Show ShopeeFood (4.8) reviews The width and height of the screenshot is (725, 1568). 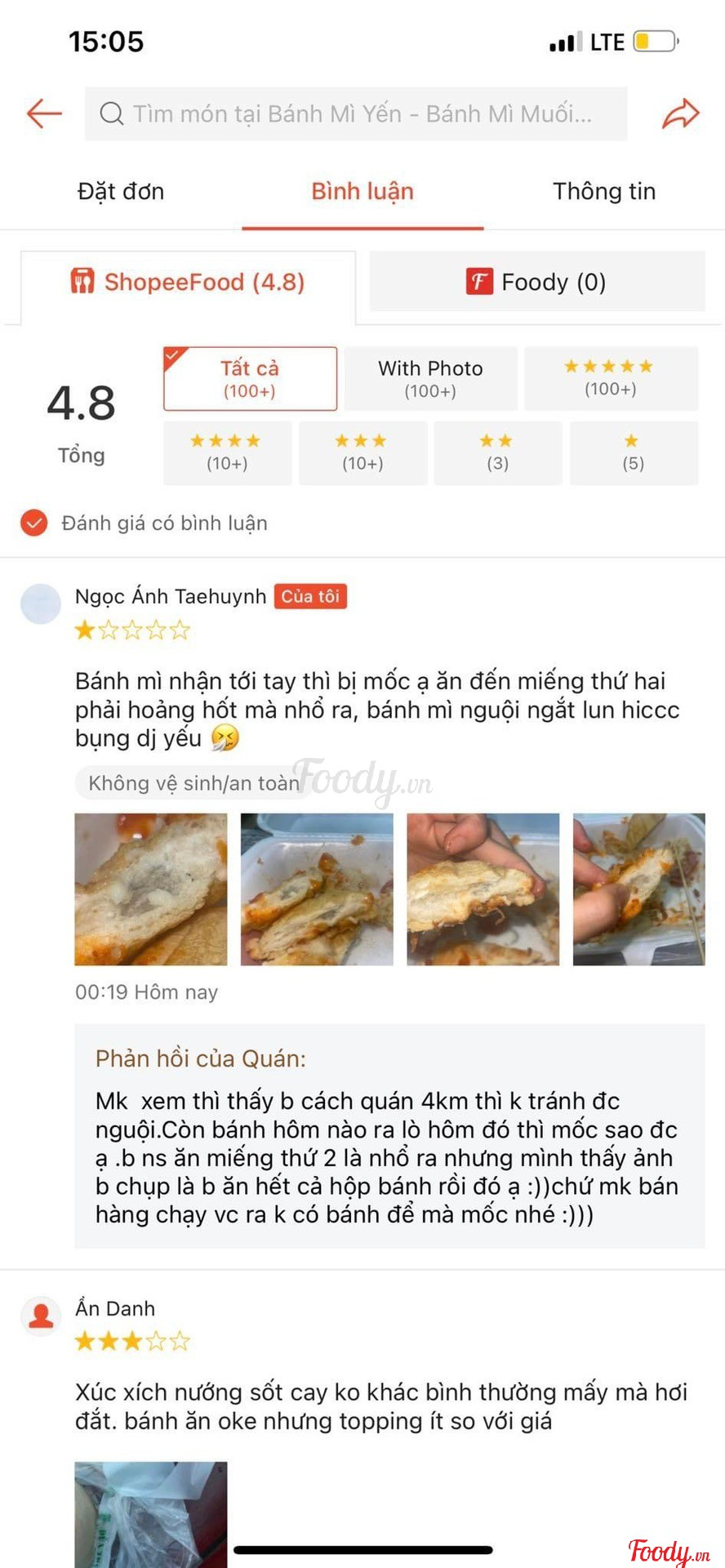click(x=188, y=283)
